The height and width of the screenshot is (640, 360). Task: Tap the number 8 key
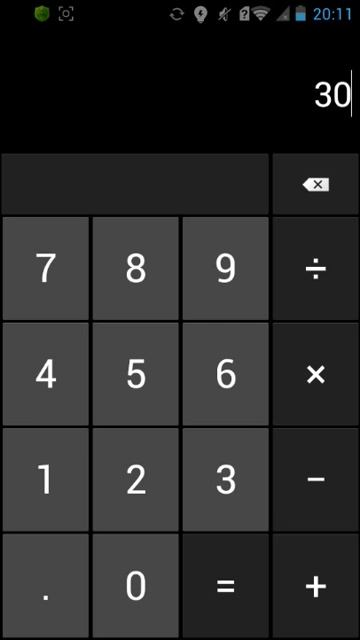click(x=136, y=268)
